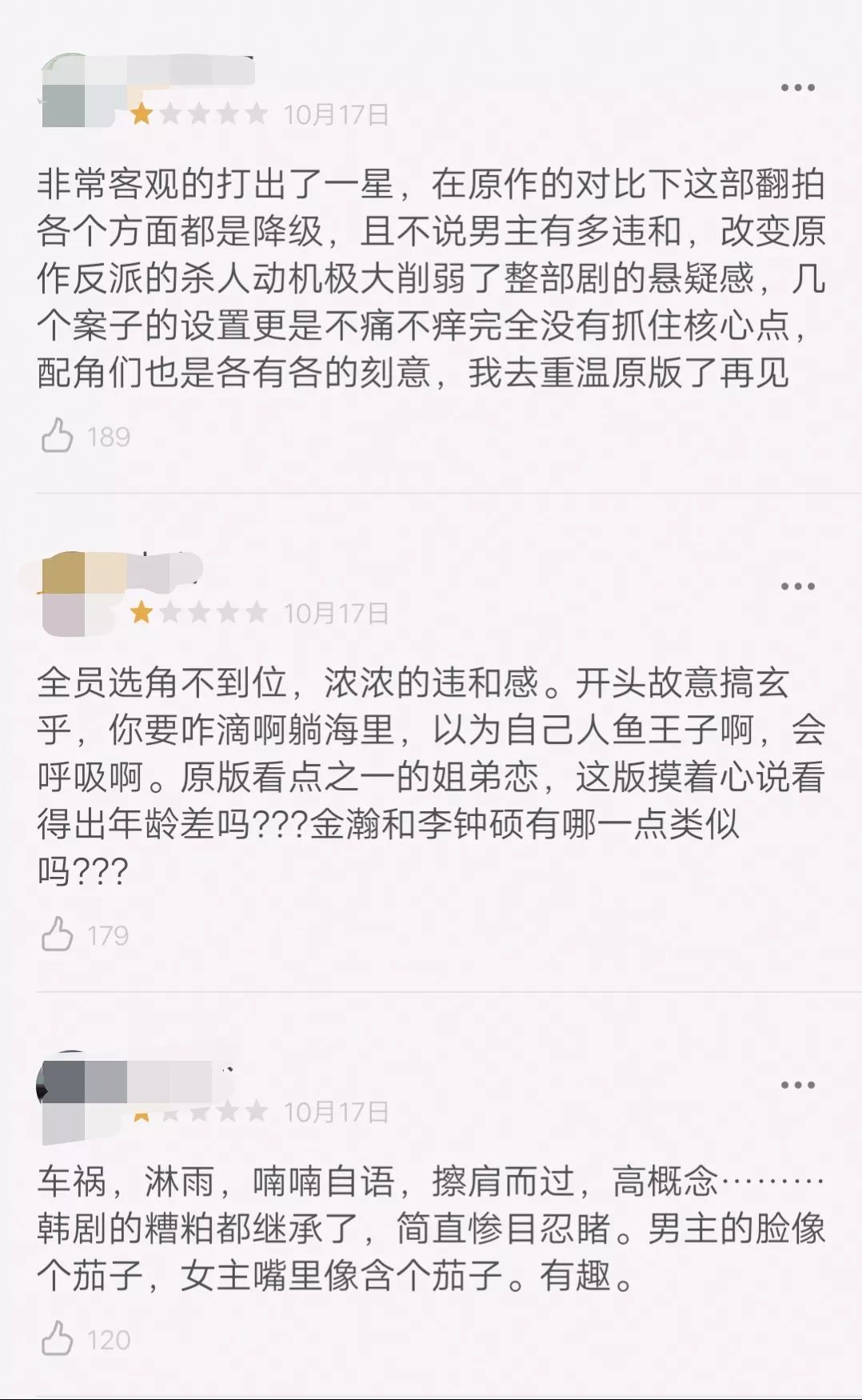Open overflow menu for the 189-like review

pos(797,88)
